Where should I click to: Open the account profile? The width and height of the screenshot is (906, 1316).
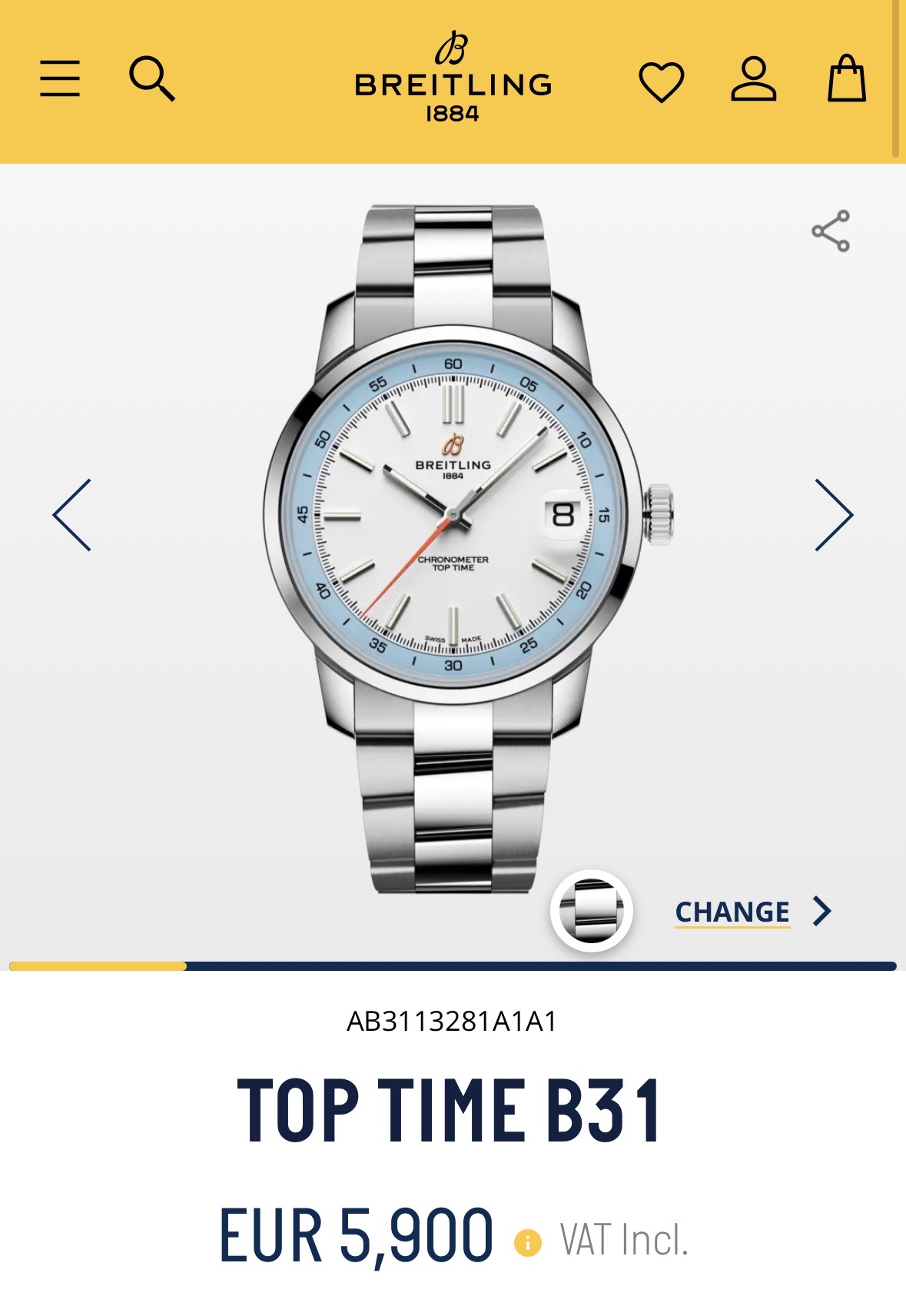pyautogui.click(x=753, y=78)
